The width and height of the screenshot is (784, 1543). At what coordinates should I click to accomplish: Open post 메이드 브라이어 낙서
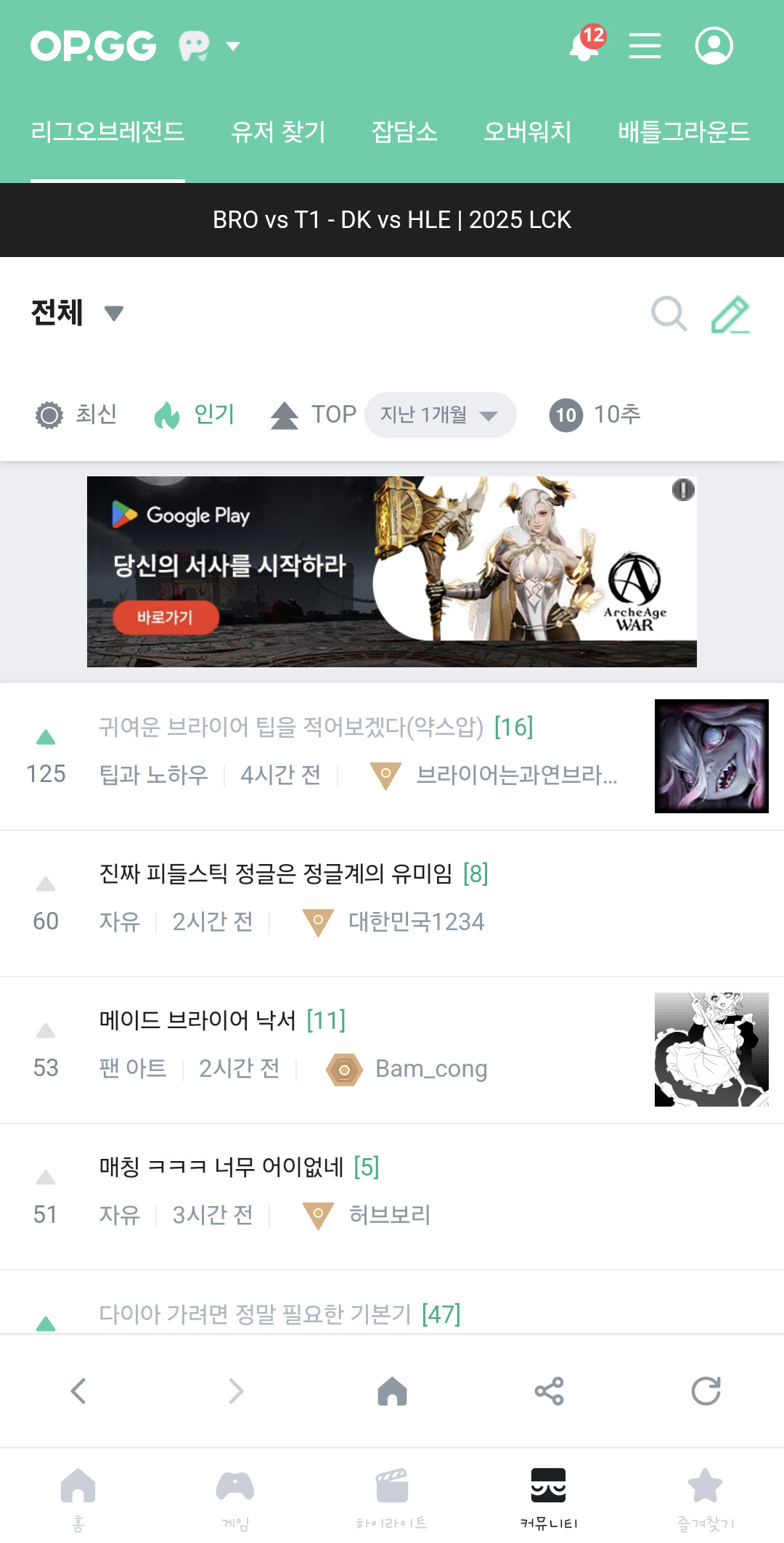point(197,1020)
